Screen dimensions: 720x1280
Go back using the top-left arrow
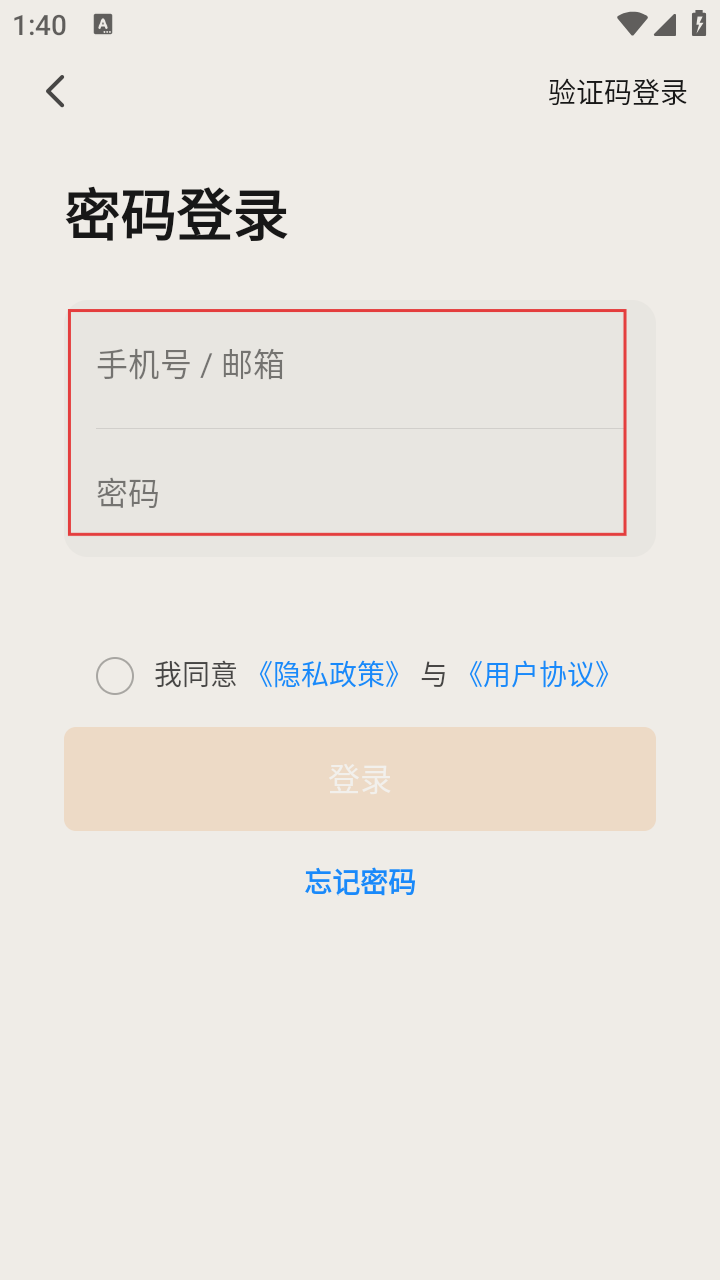tap(55, 91)
